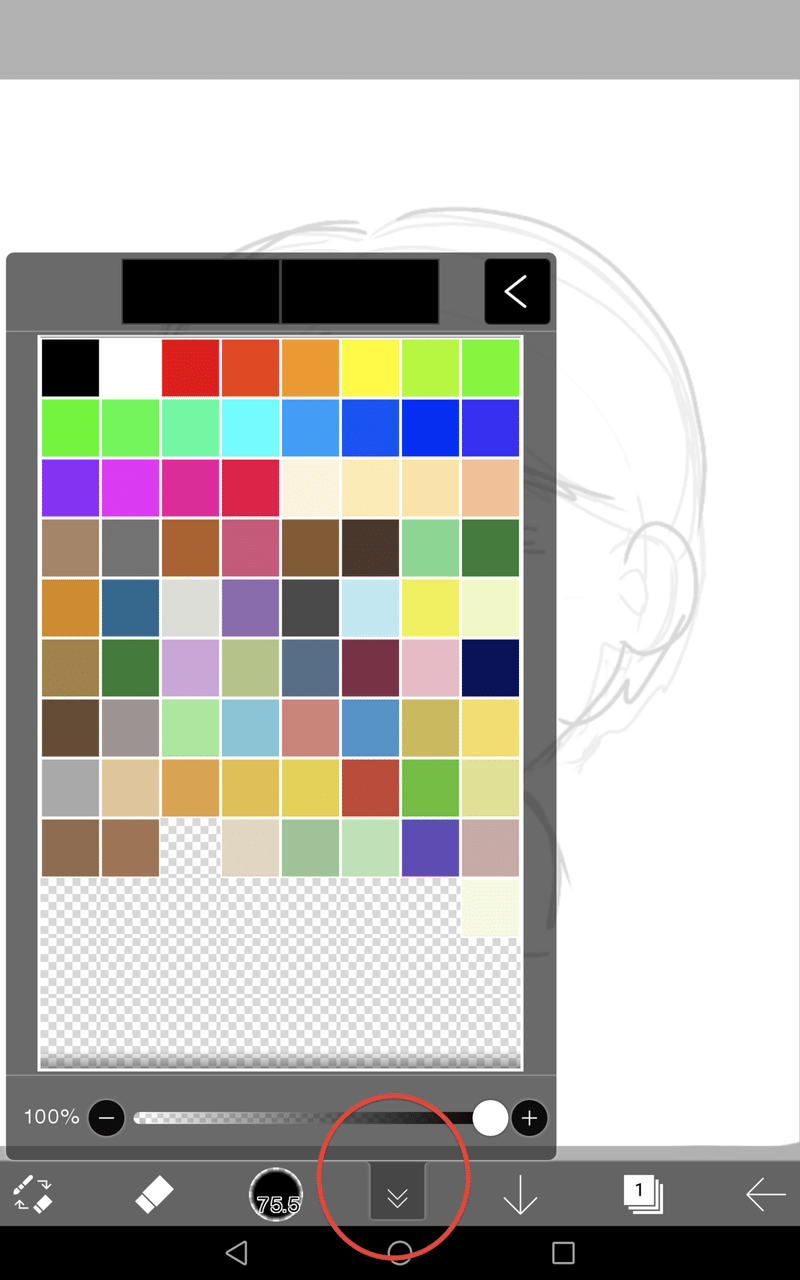Open the layers panel

642,1194
